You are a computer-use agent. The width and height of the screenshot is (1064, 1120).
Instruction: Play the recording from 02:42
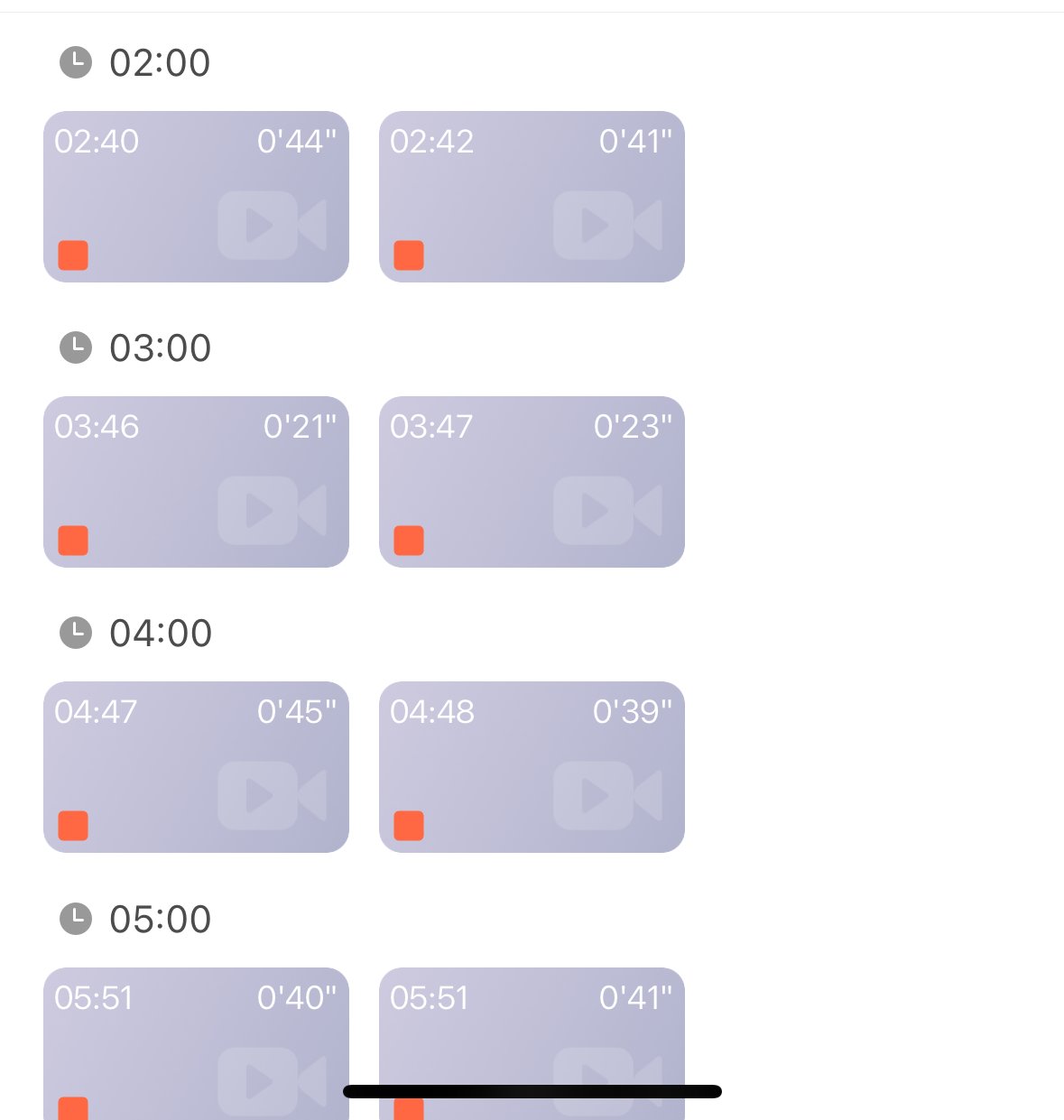(532, 197)
